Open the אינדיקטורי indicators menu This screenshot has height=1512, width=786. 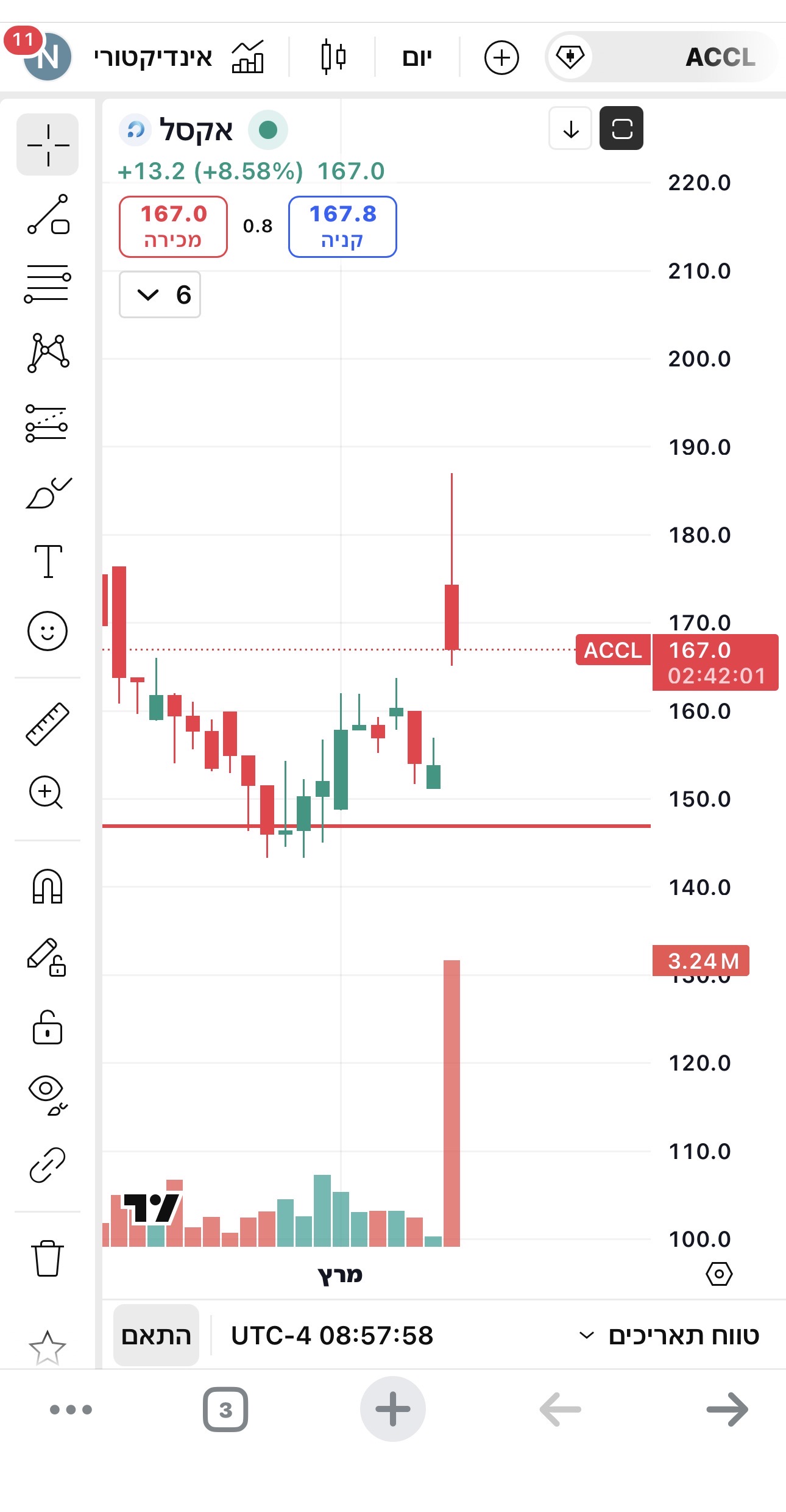tap(179, 57)
